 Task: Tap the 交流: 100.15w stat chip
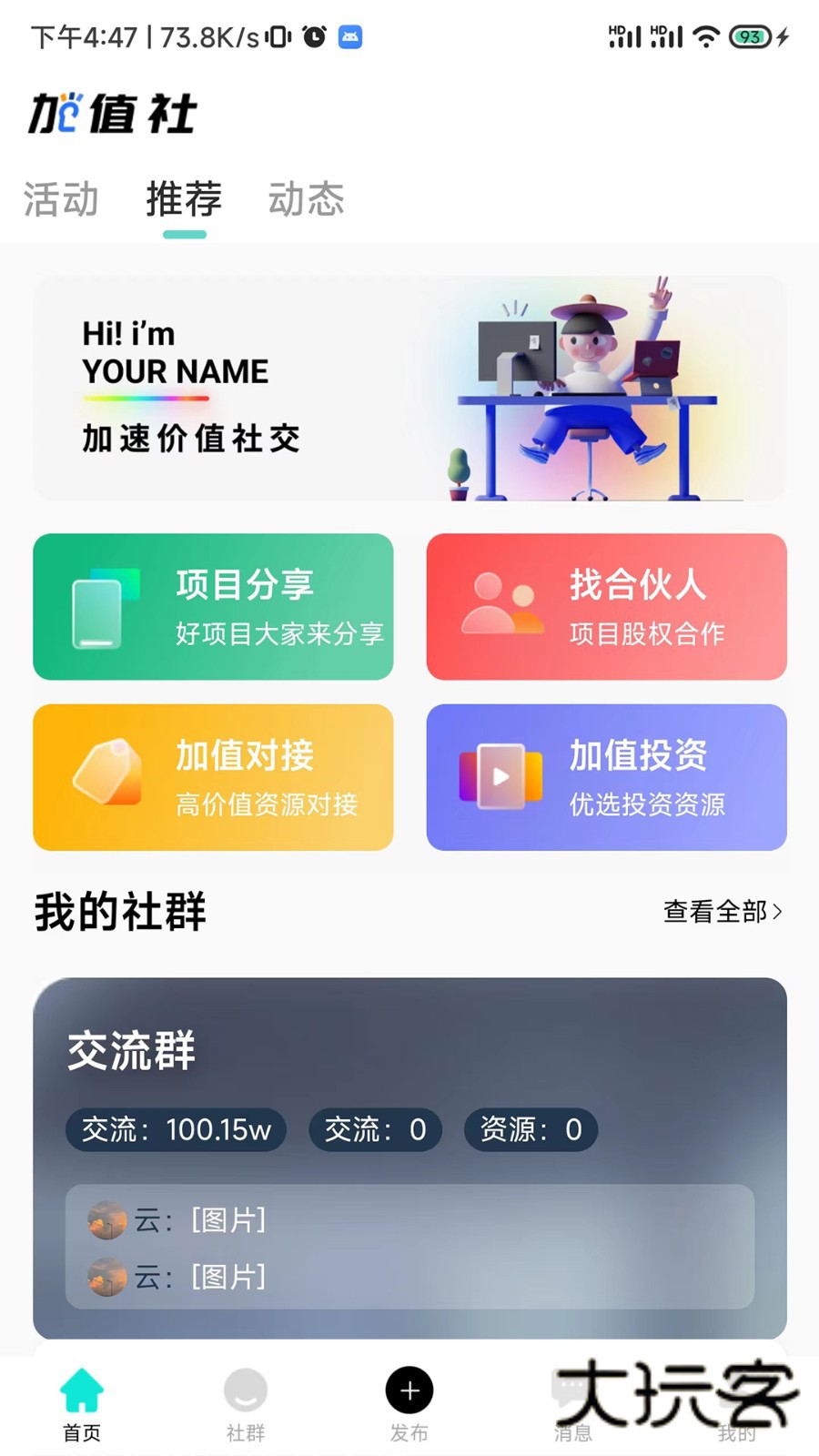pos(175,1129)
